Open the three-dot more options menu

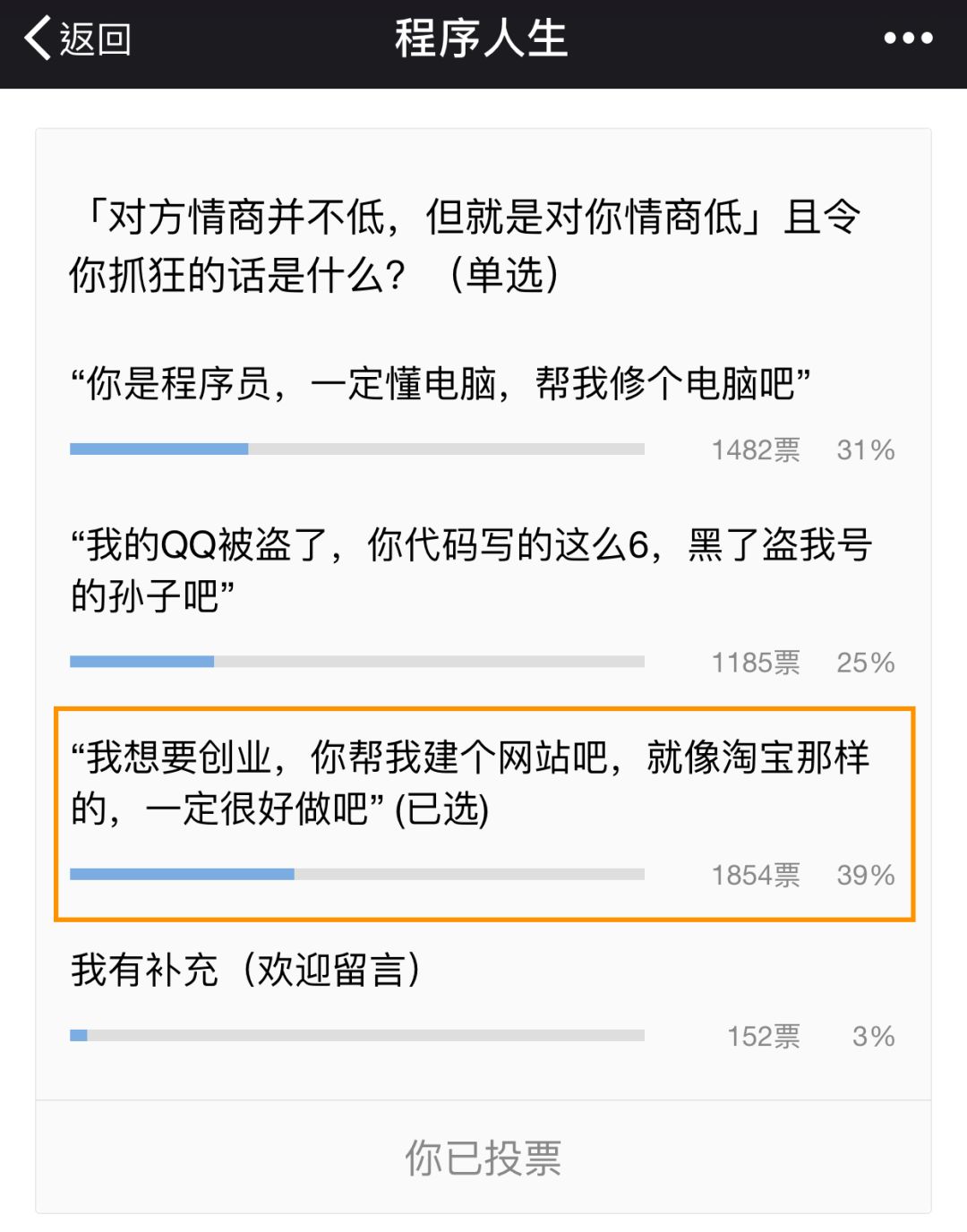[908, 38]
